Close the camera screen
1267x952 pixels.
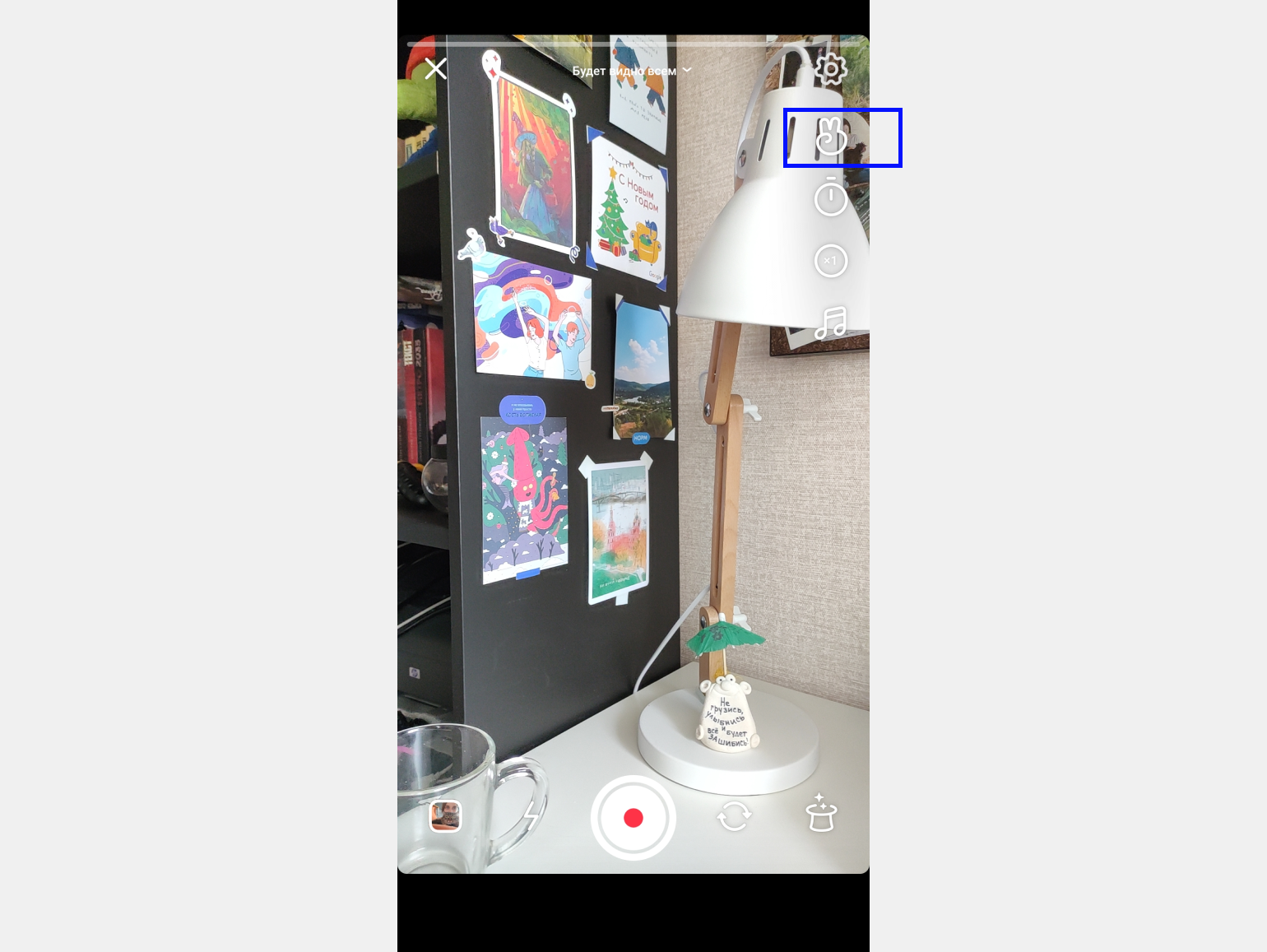coord(436,69)
